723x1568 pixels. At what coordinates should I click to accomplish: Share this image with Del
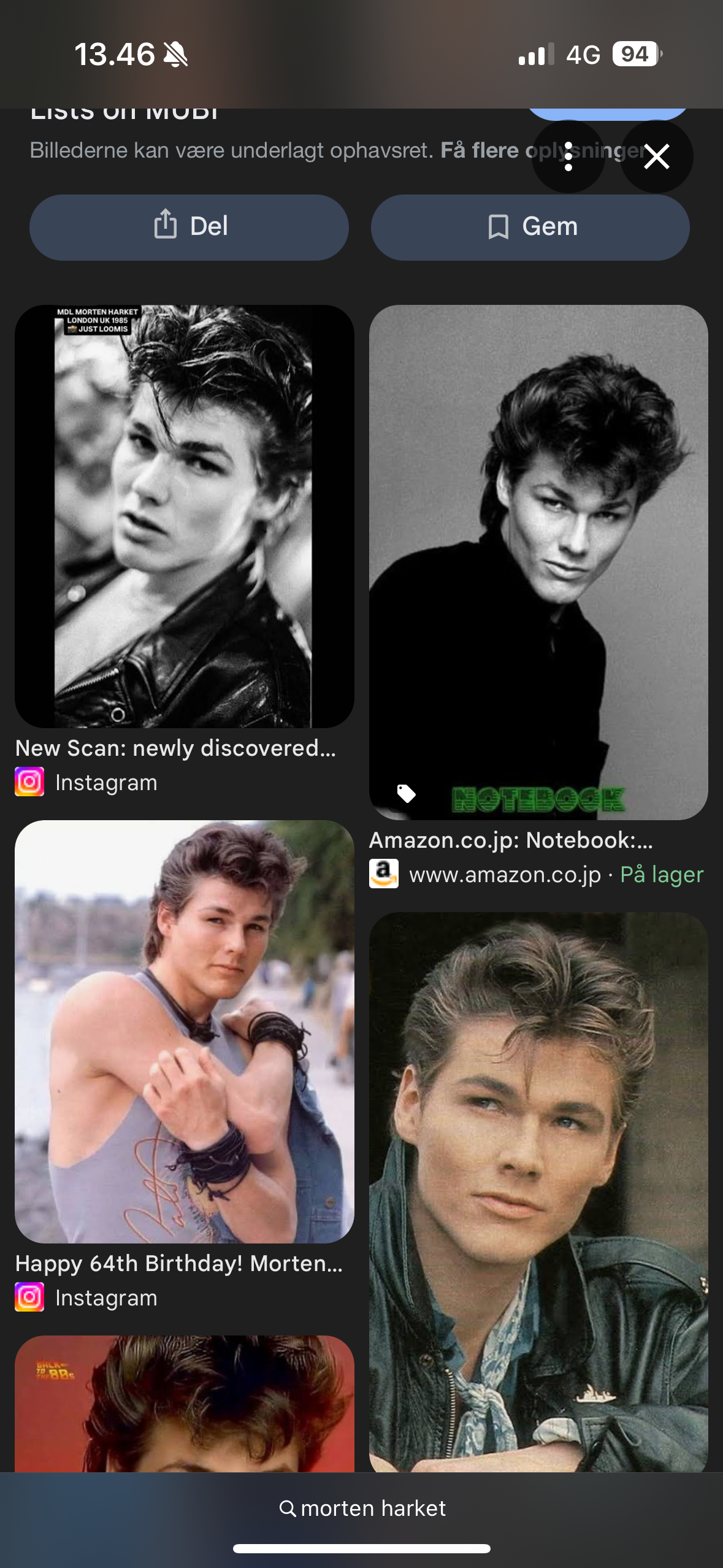[189, 227]
